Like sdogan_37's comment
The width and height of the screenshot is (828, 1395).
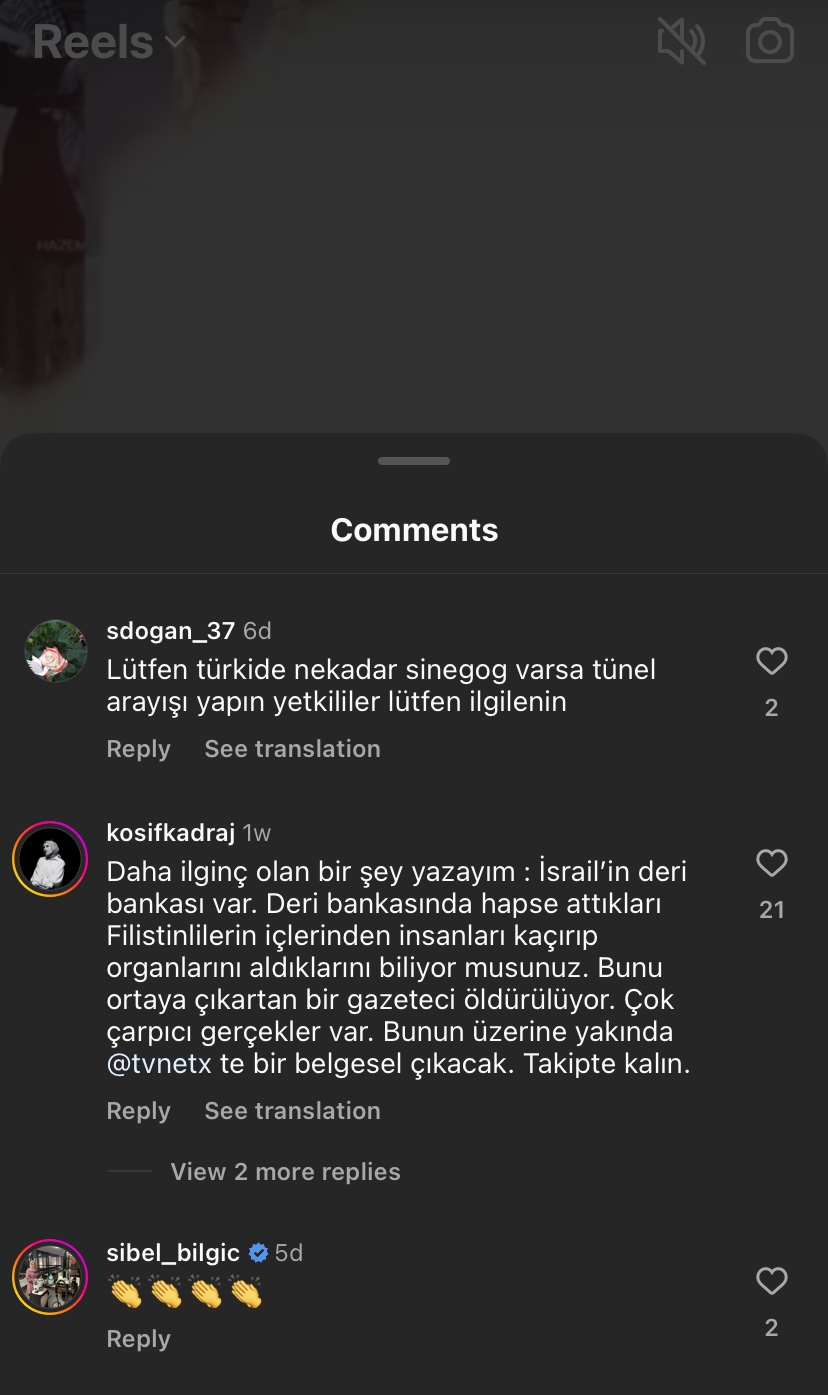[771, 661]
